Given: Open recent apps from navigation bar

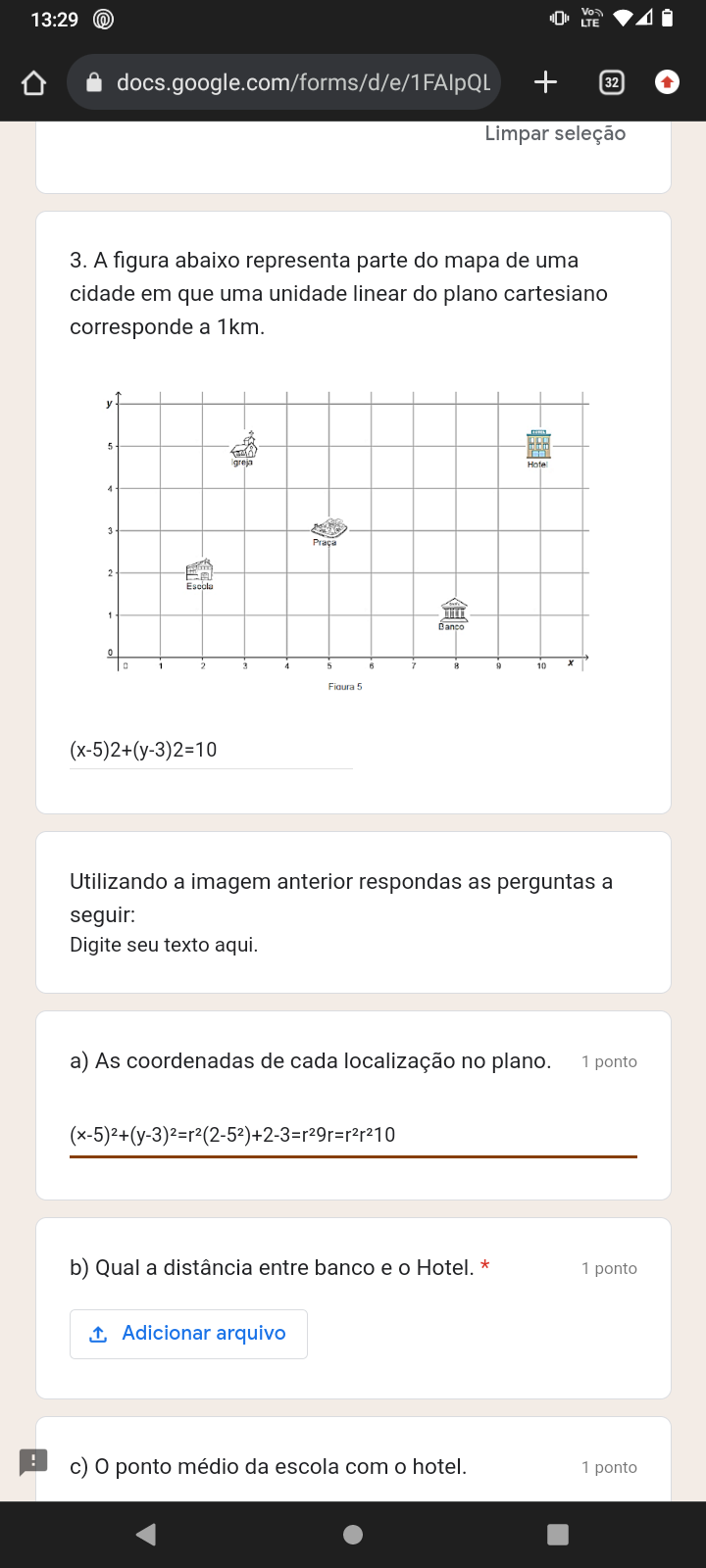Looking at the screenshot, I should click(x=558, y=1535).
